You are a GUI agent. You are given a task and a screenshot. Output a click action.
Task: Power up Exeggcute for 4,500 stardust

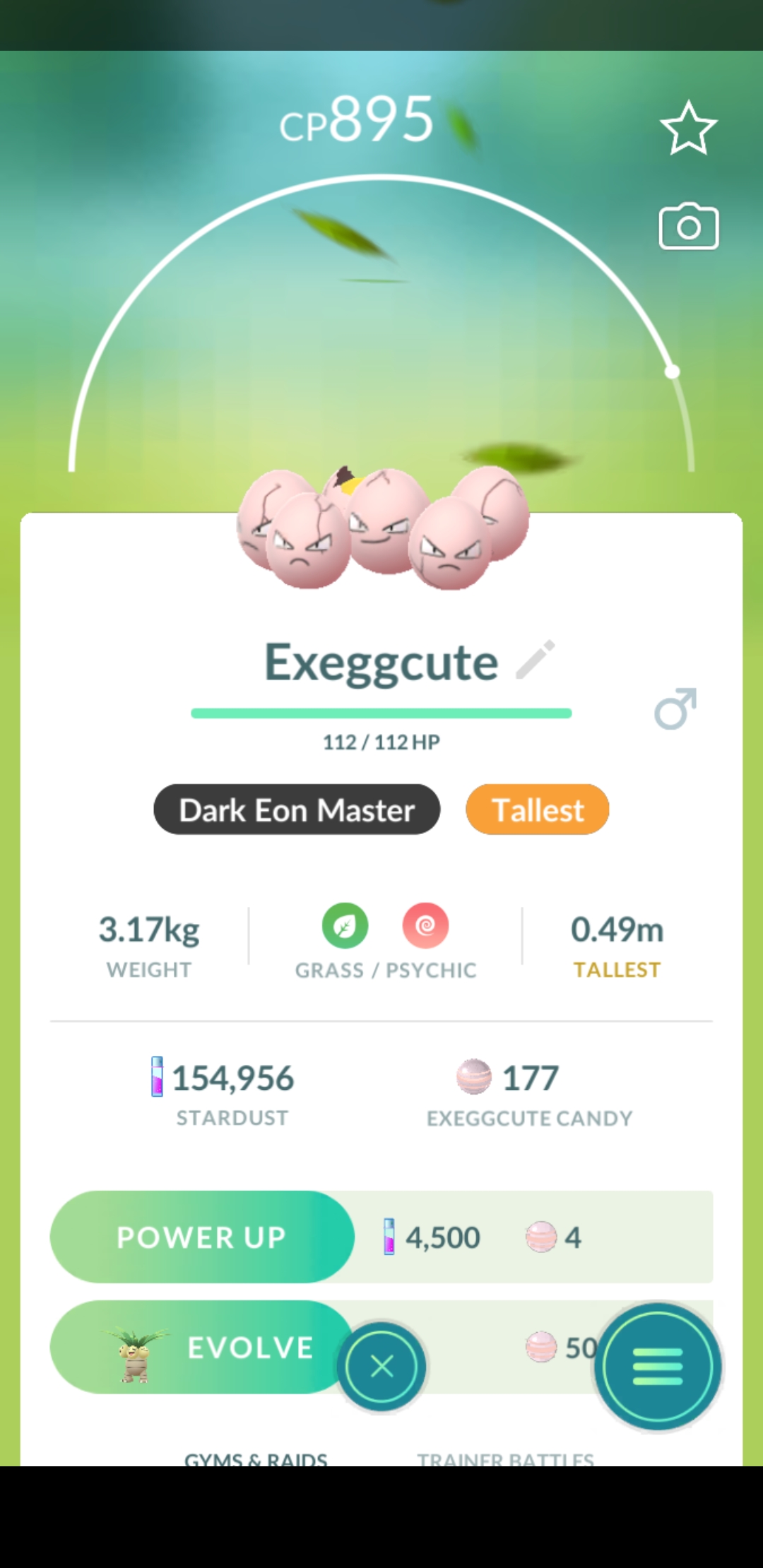(x=202, y=1237)
